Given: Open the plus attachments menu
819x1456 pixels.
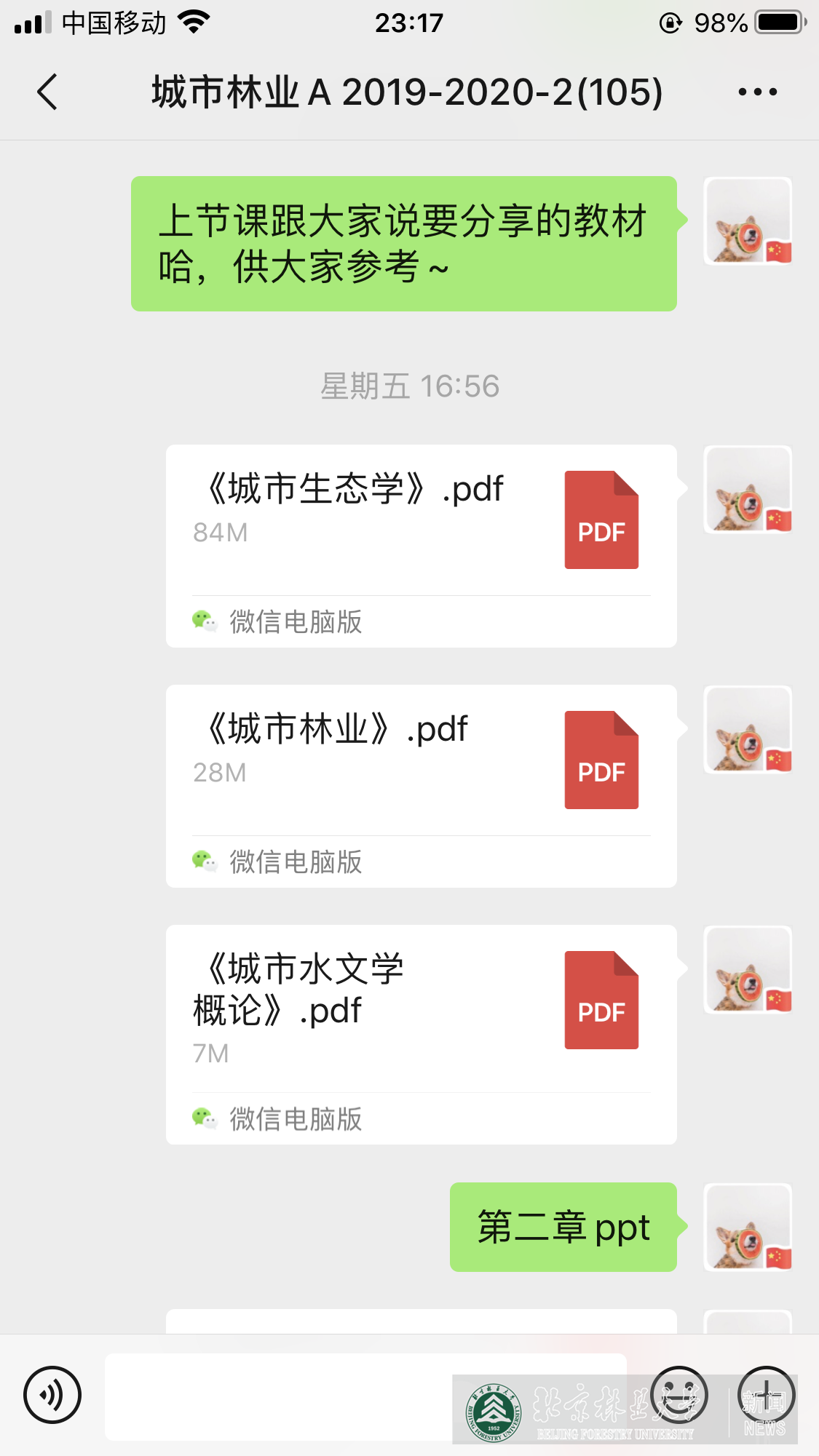Looking at the screenshot, I should click(766, 1395).
